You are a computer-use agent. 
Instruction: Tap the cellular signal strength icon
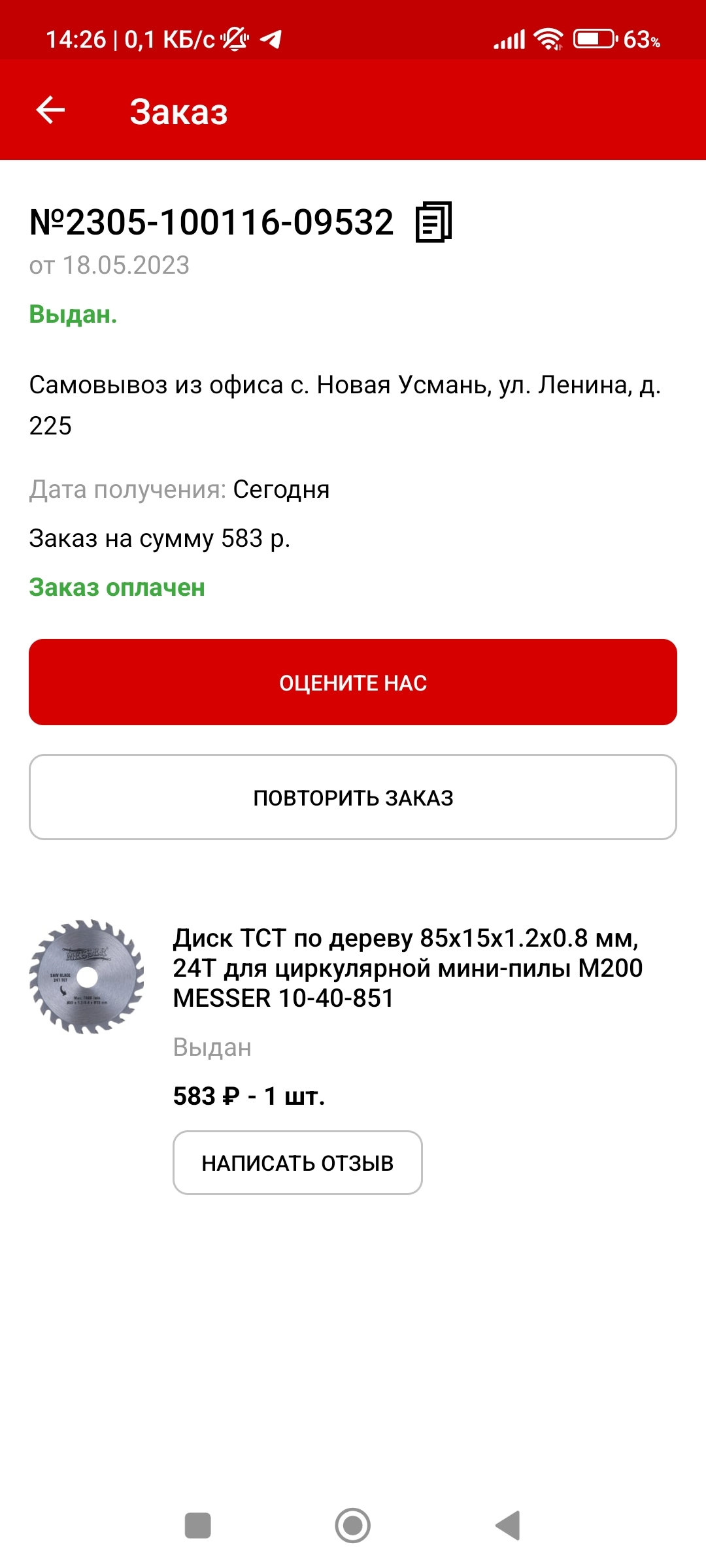pos(509,39)
